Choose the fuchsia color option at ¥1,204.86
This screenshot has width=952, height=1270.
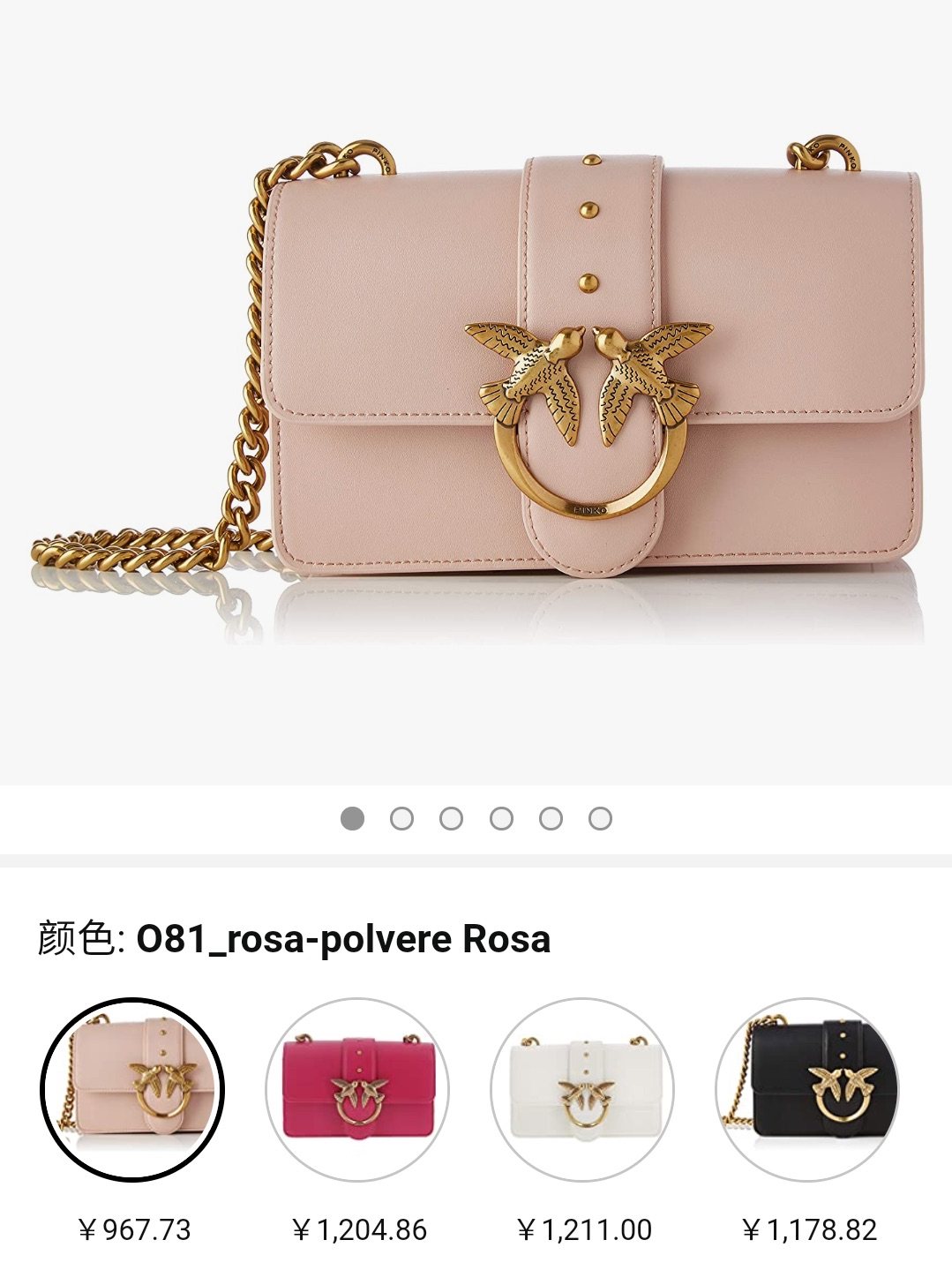[x=357, y=1089]
